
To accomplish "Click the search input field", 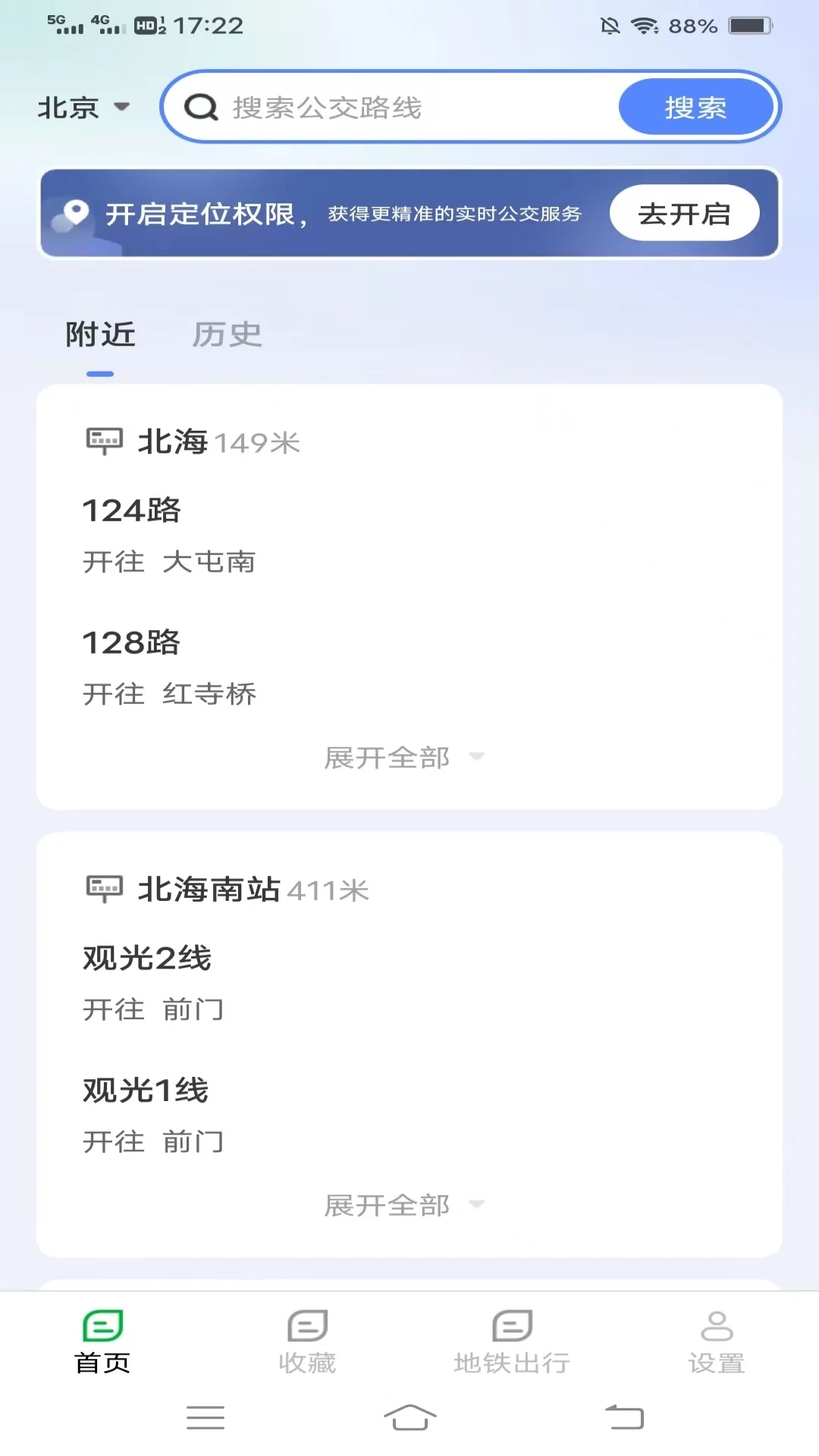I will 417,107.
